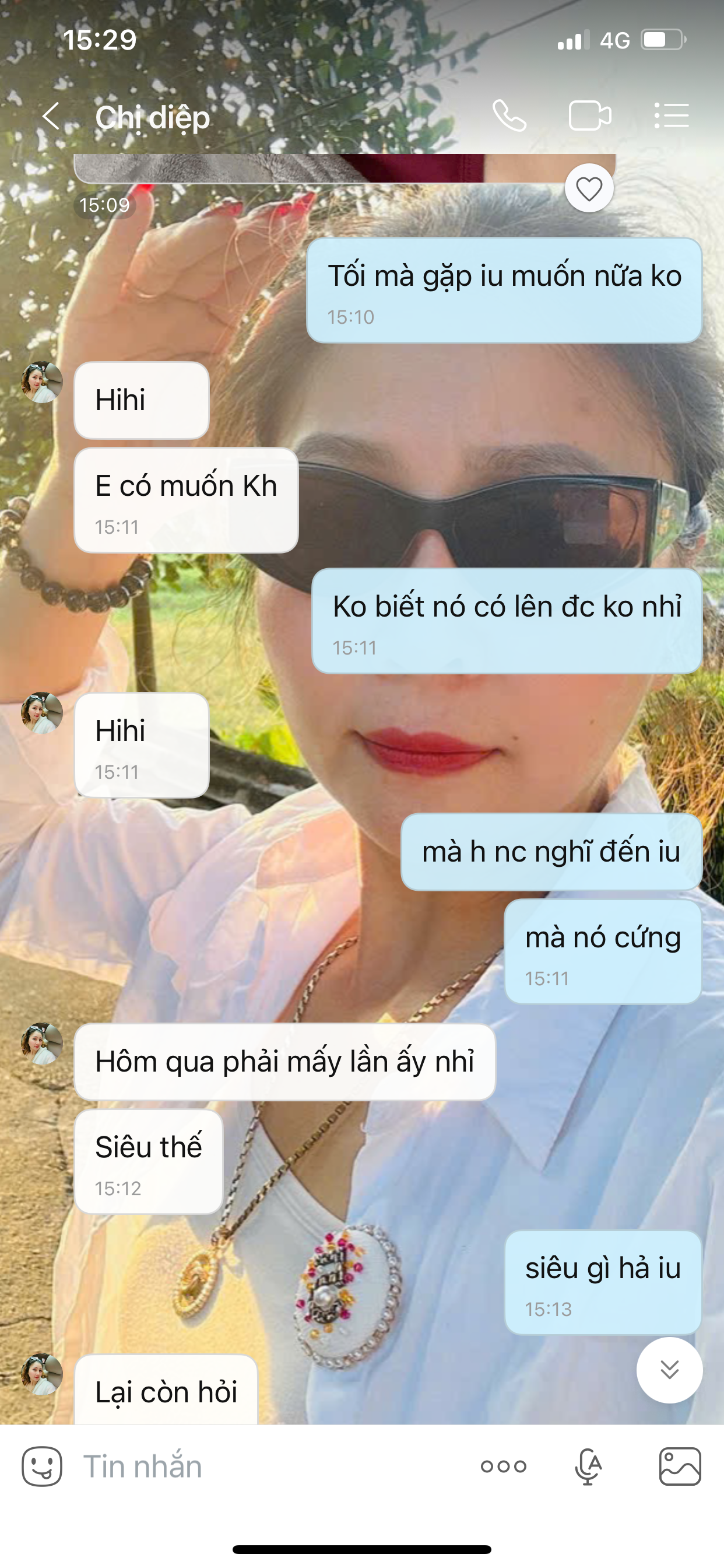Jump to the latest messages
Viewport: 724px width, 1568px height.
click(669, 1370)
